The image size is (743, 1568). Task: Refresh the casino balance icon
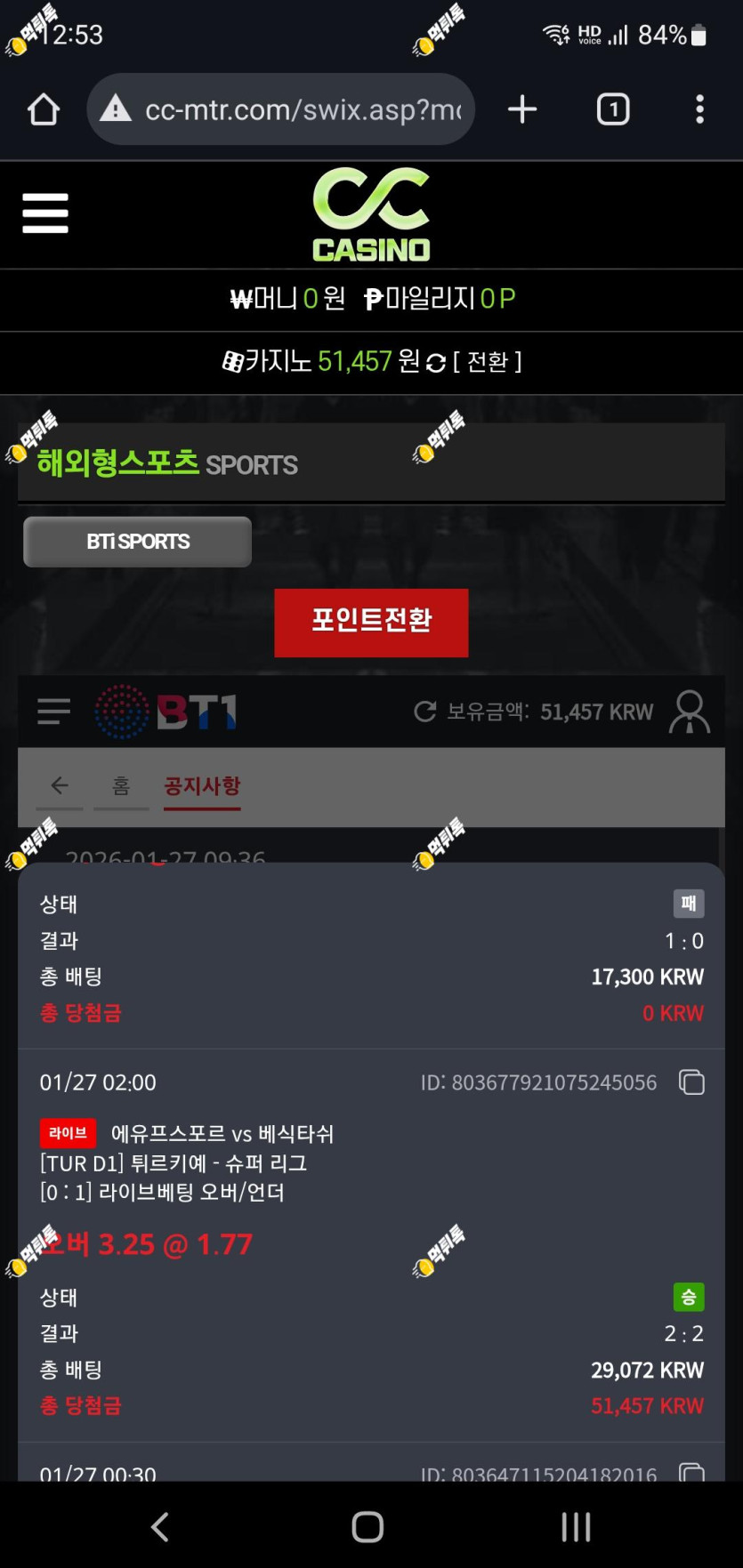(436, 363)
